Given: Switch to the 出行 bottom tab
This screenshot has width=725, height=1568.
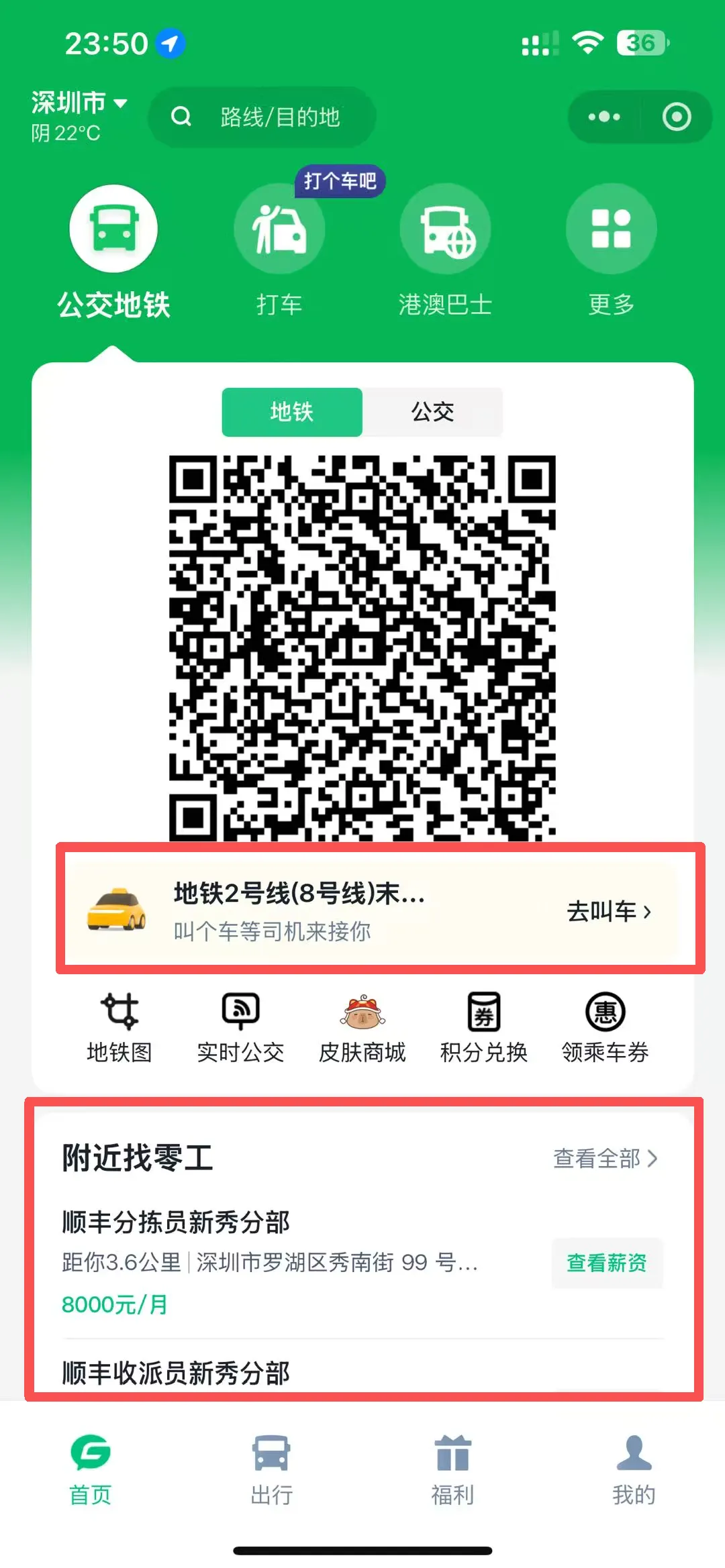Looking at the screenshot, I should pyautogui.click(x=271, y=1469).
